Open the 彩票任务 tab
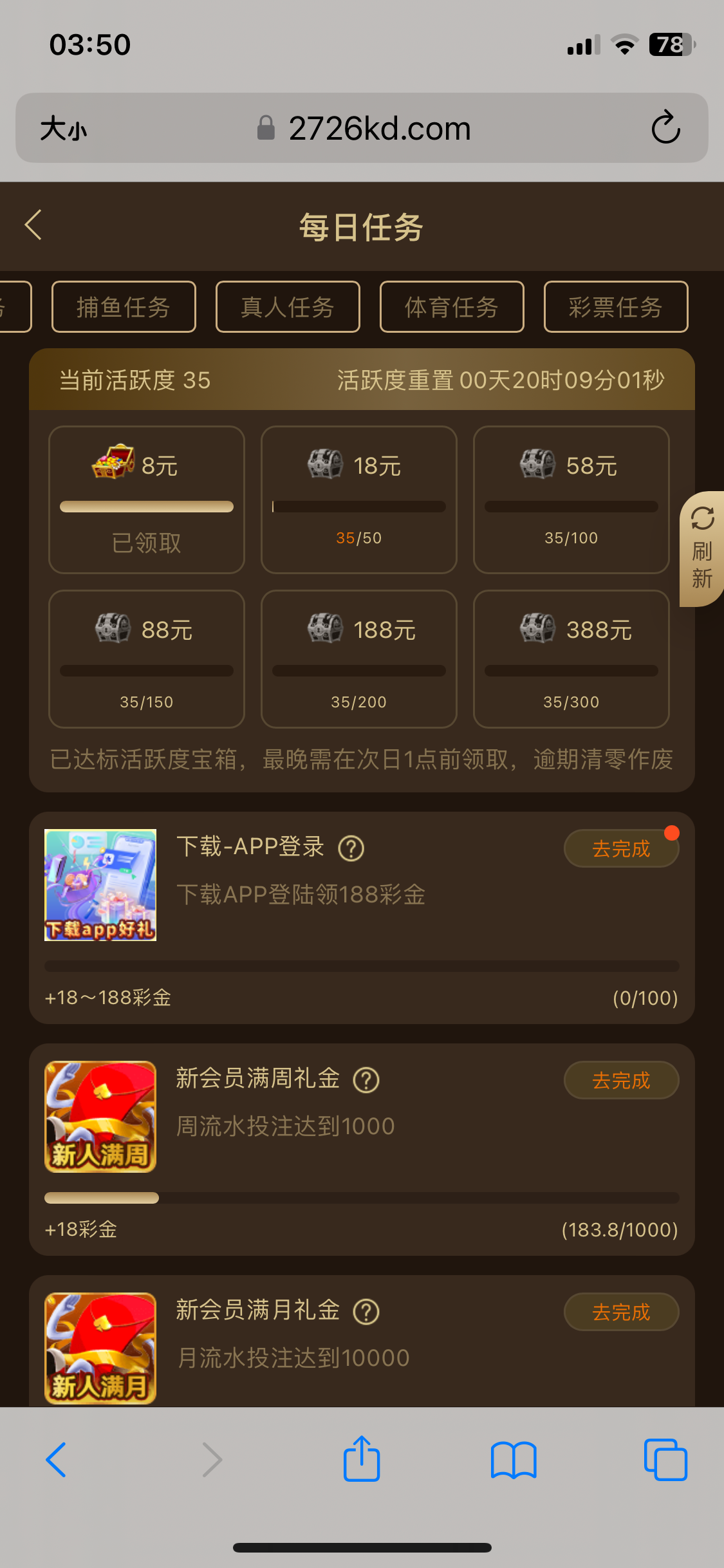 [x=616, y=307]
